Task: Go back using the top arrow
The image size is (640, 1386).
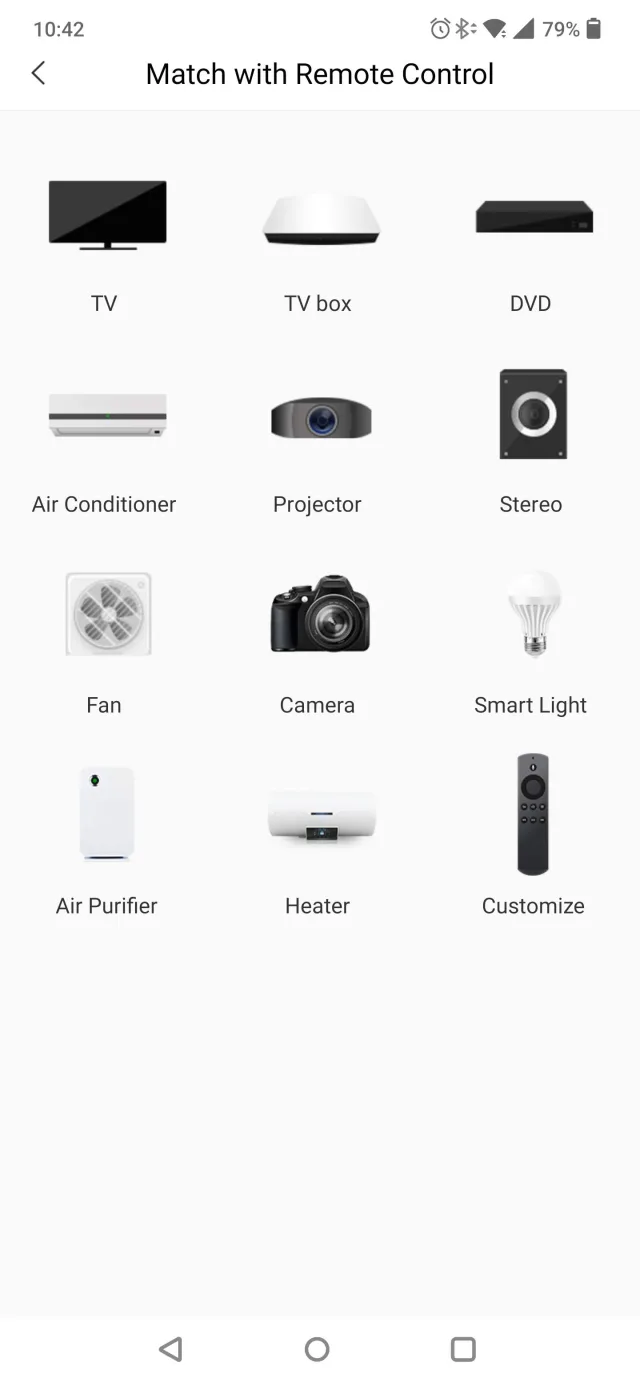Action: 38,73
